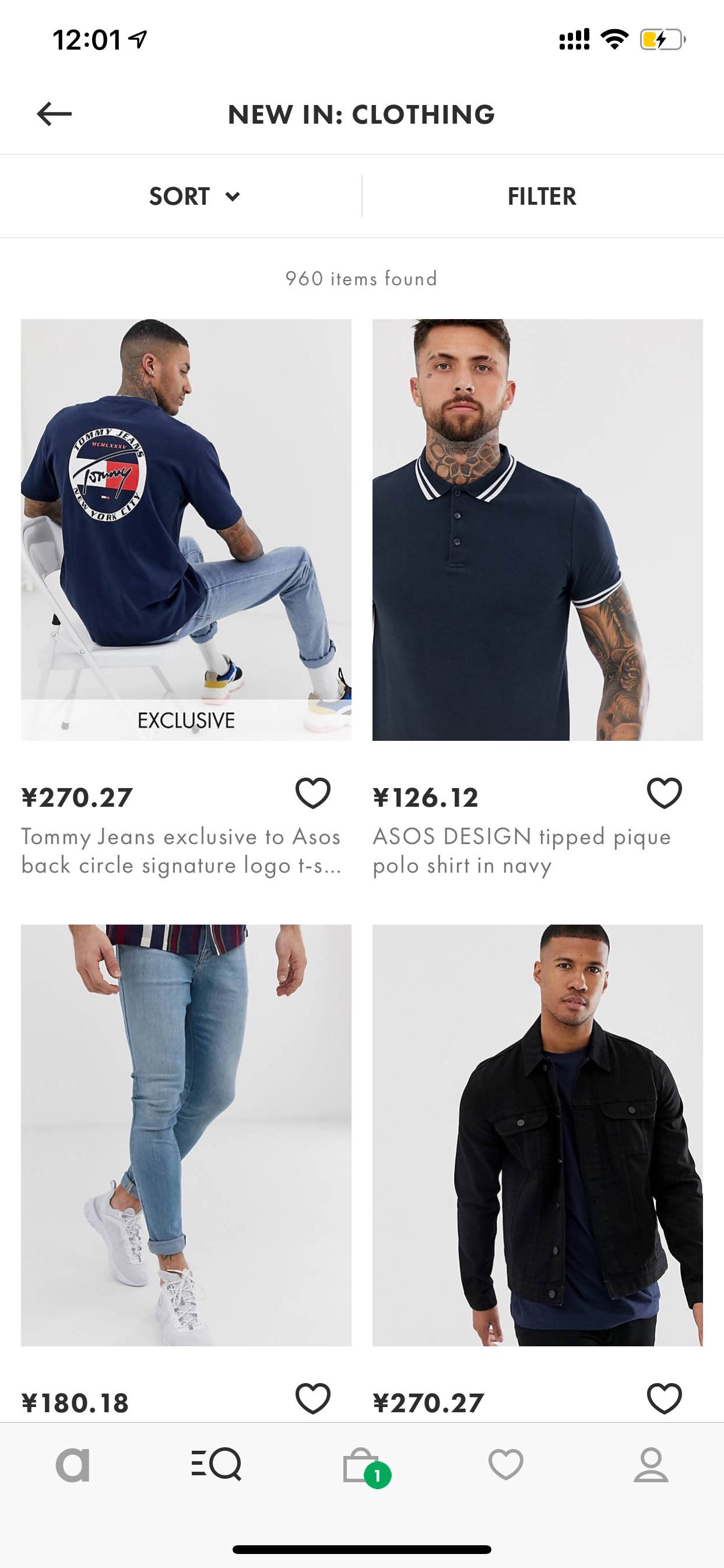
Task: Open the Filter options
Action: (x=542, y=196)
